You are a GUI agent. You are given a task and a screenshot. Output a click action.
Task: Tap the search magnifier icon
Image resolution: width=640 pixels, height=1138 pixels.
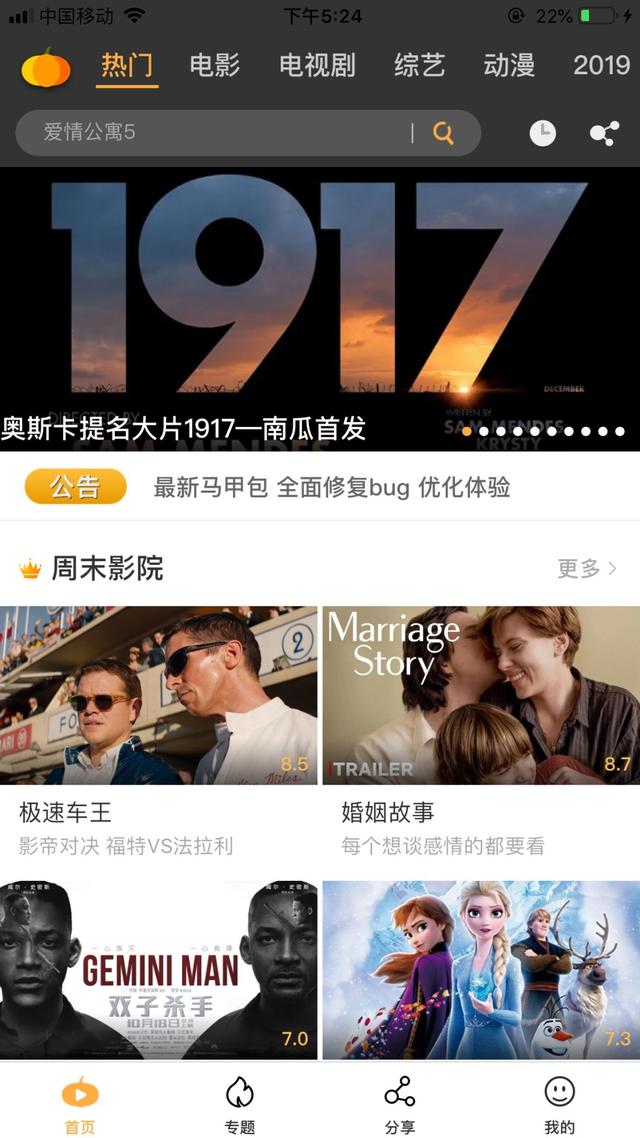click(x=443, y=133)
